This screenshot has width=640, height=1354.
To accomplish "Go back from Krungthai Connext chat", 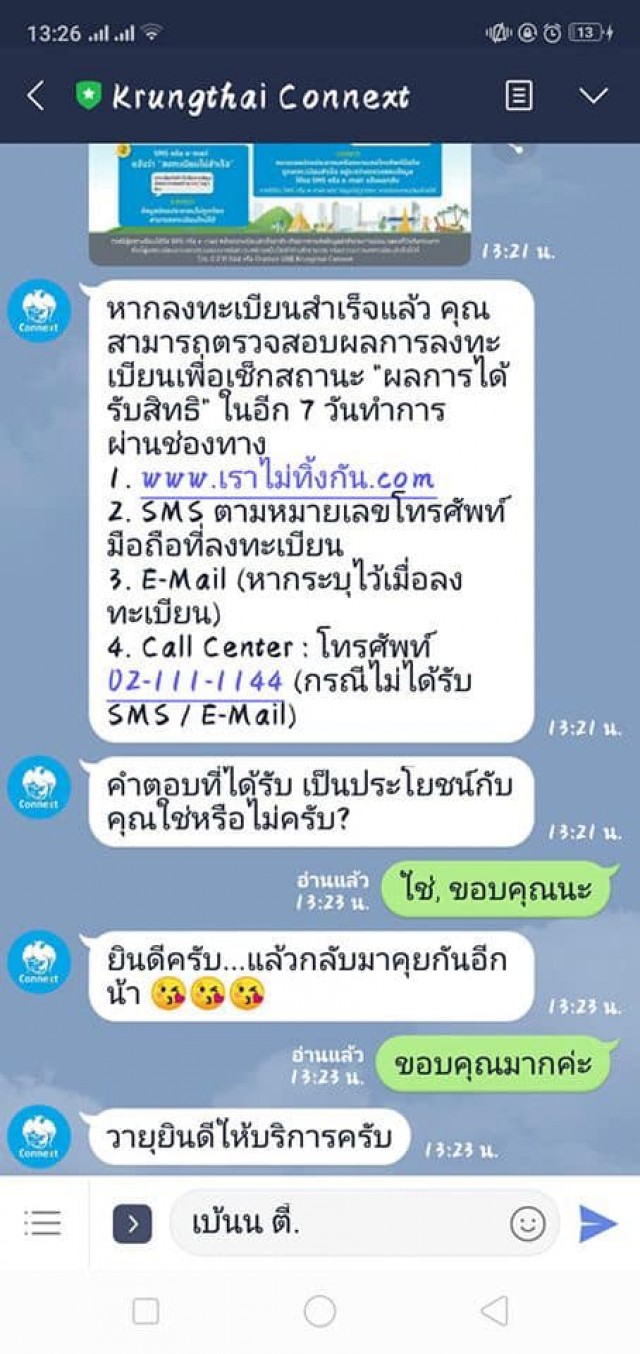I will pos(36,96).
